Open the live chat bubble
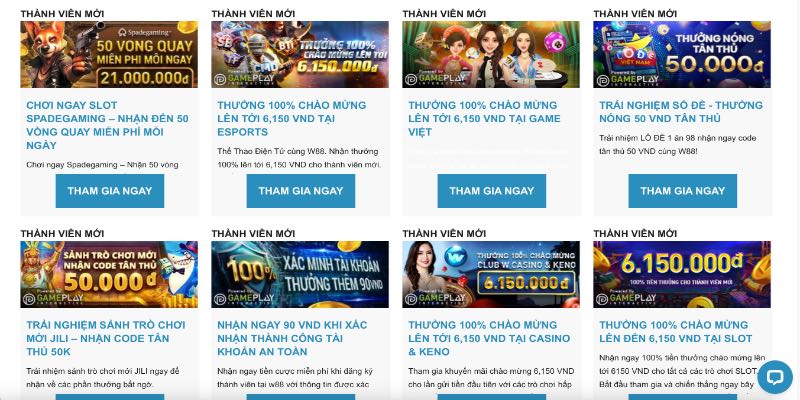Screen dimensions: 800x400 (774, 376)
